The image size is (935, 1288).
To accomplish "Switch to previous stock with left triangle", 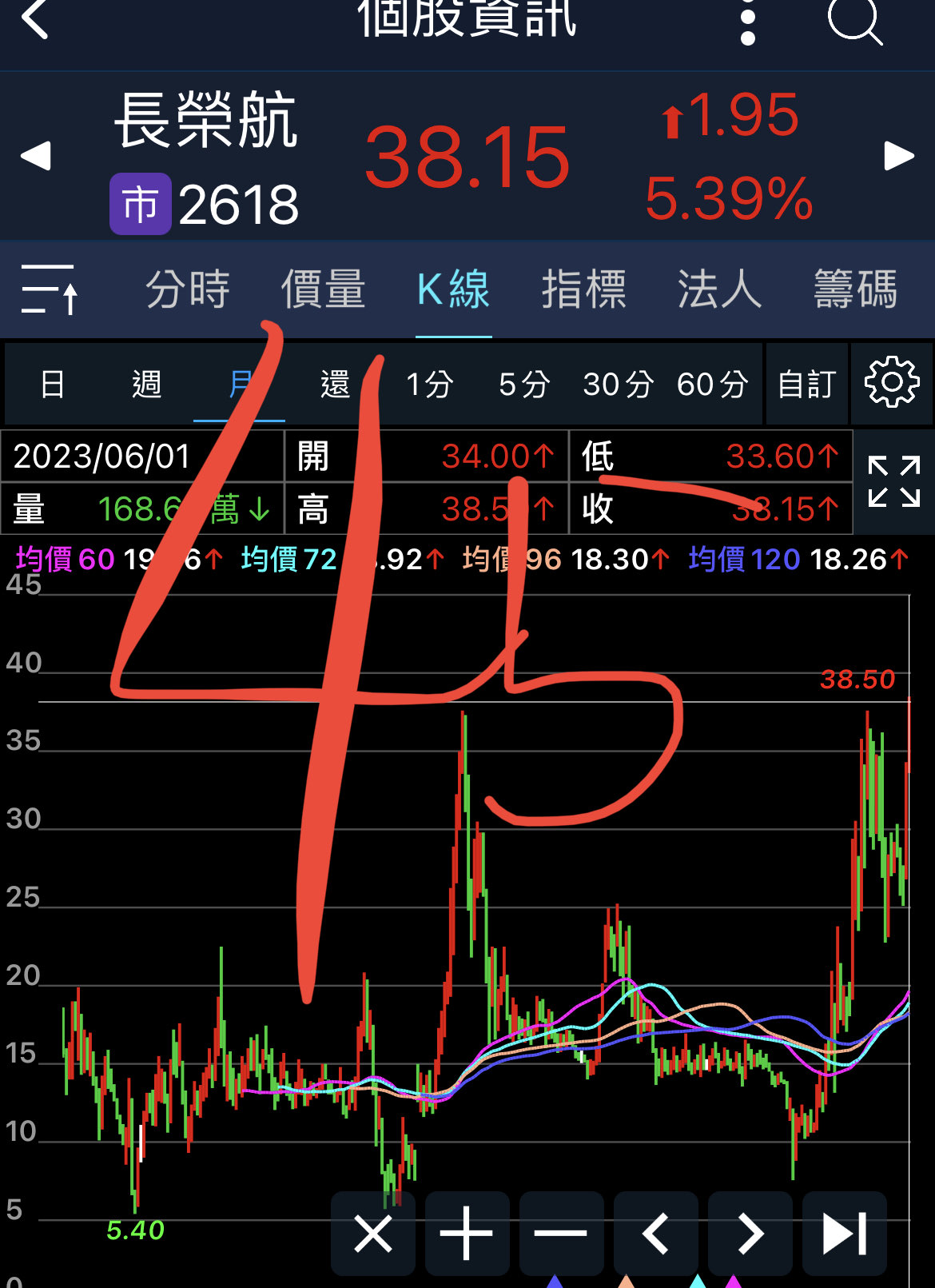I will tap(36, 156).
